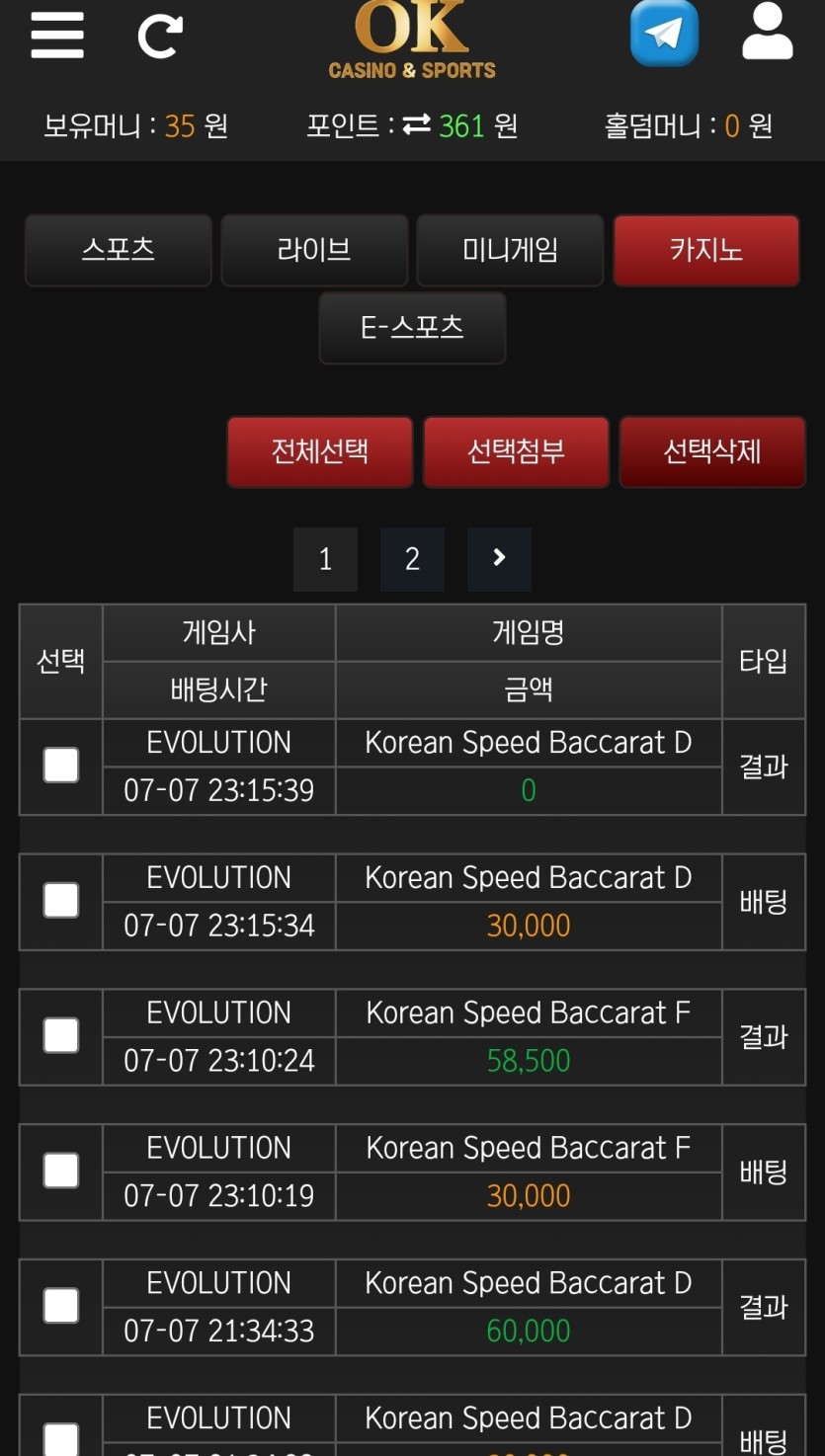Check the box for bet at 21:34:33
The height and width of the screenshot is (1456, 825).
click(x=61, y=1306)
